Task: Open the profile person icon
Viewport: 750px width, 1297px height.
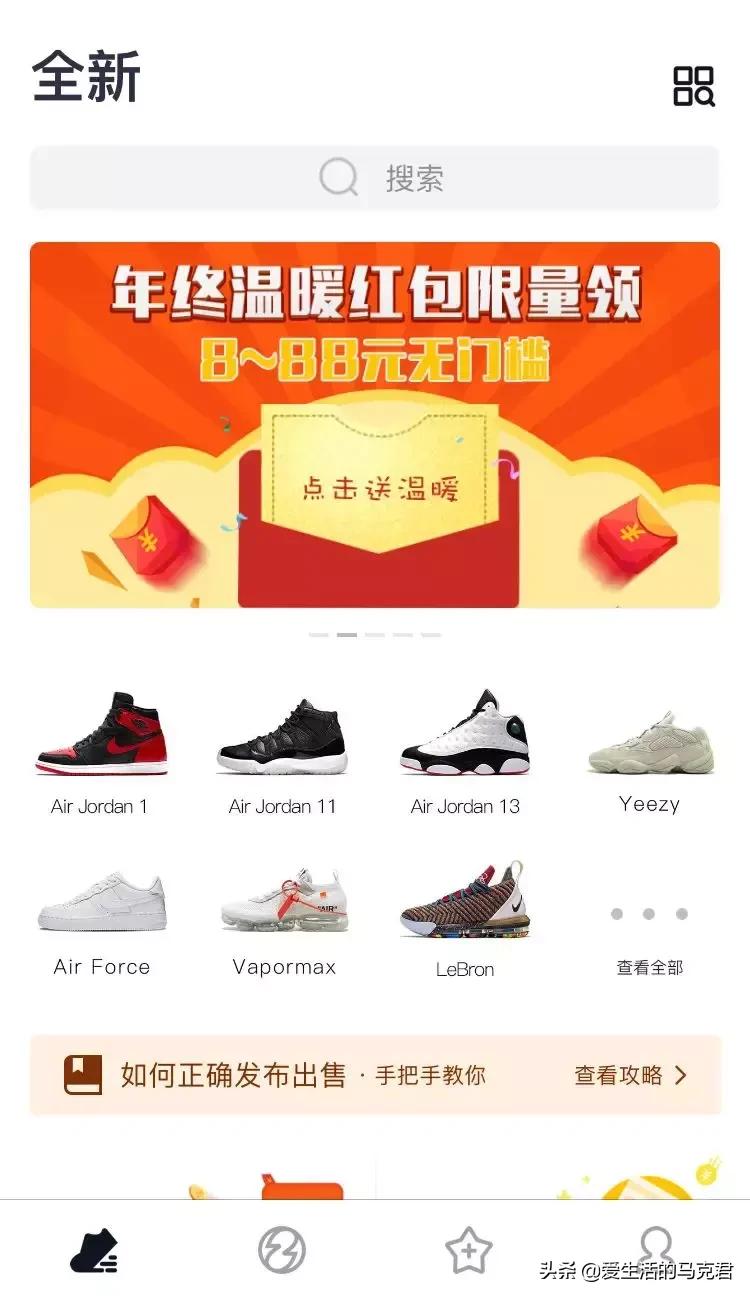Action: (x=658, y=1246)
